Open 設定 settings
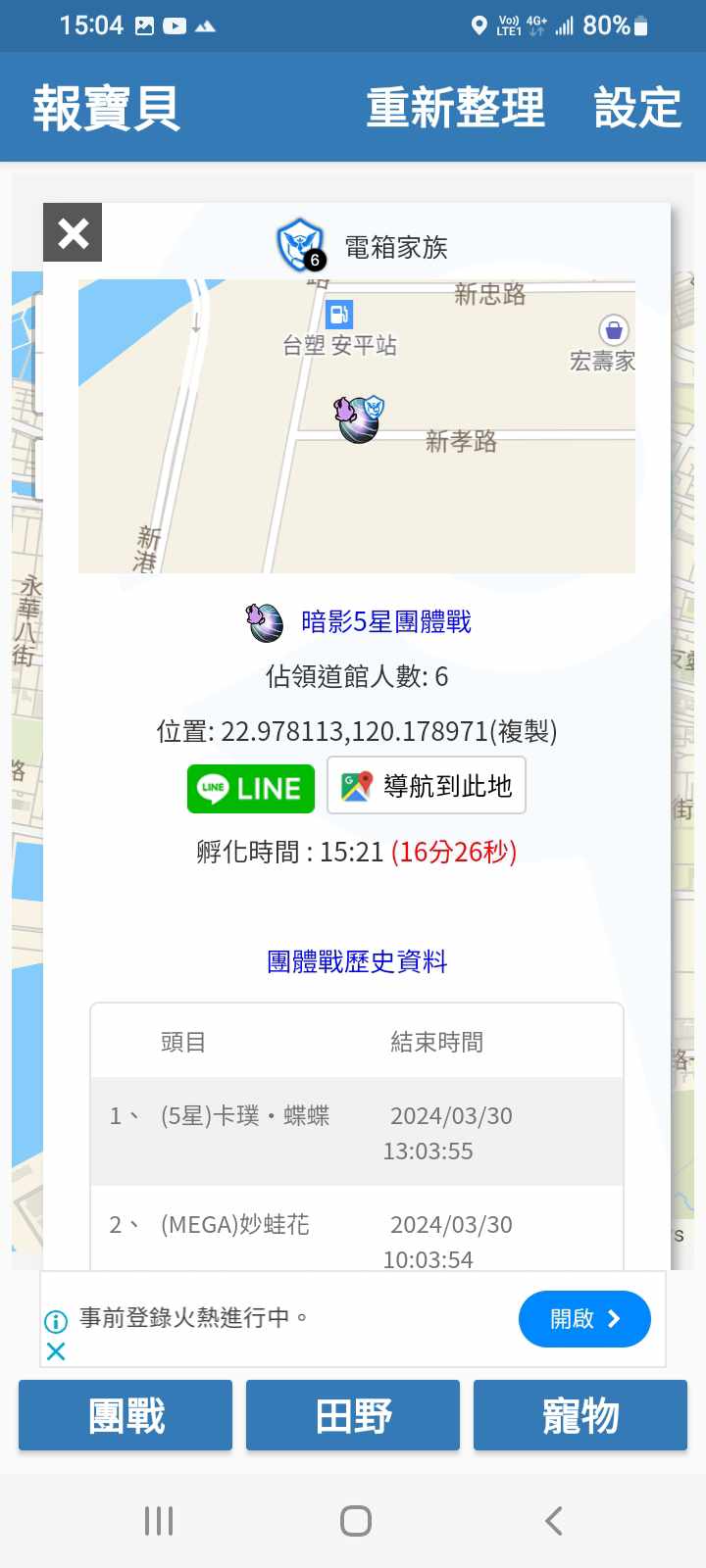This screenshot has width=706, height=1568. click(637, 108)
